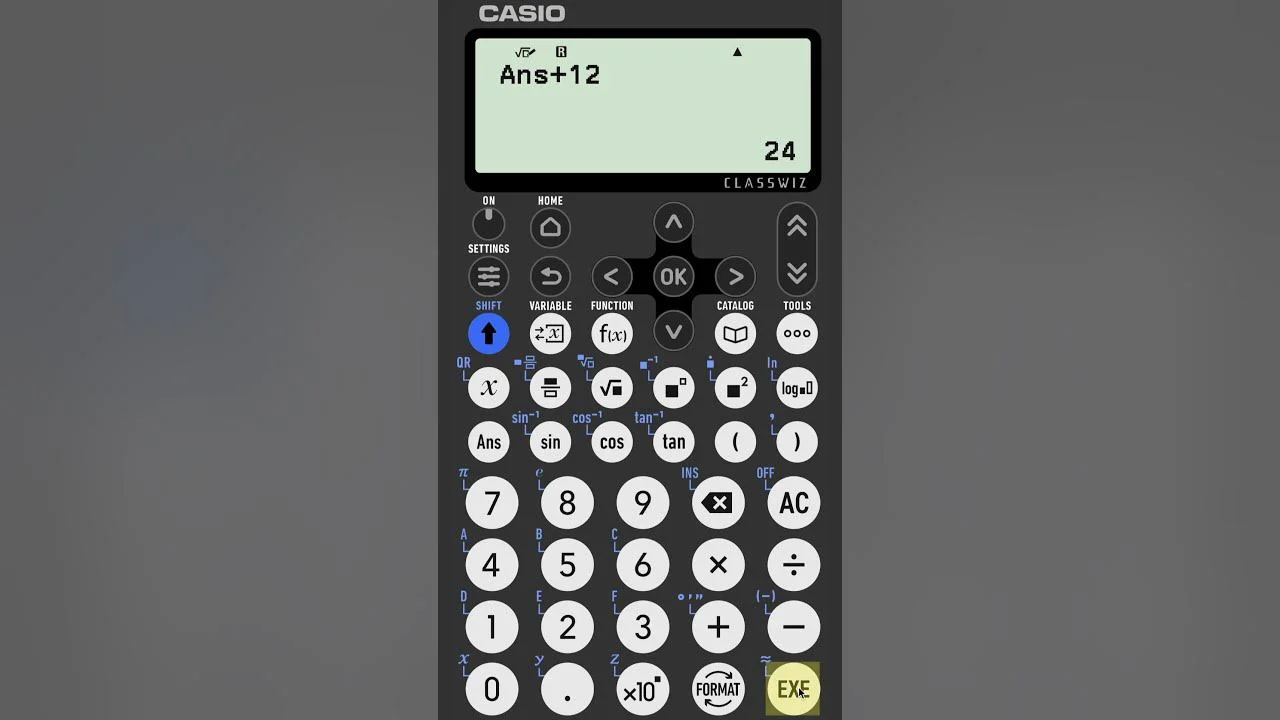This screenshot has width=1280, height=720.
Task: Delete the last character with the backspace key
Action: 718,503
